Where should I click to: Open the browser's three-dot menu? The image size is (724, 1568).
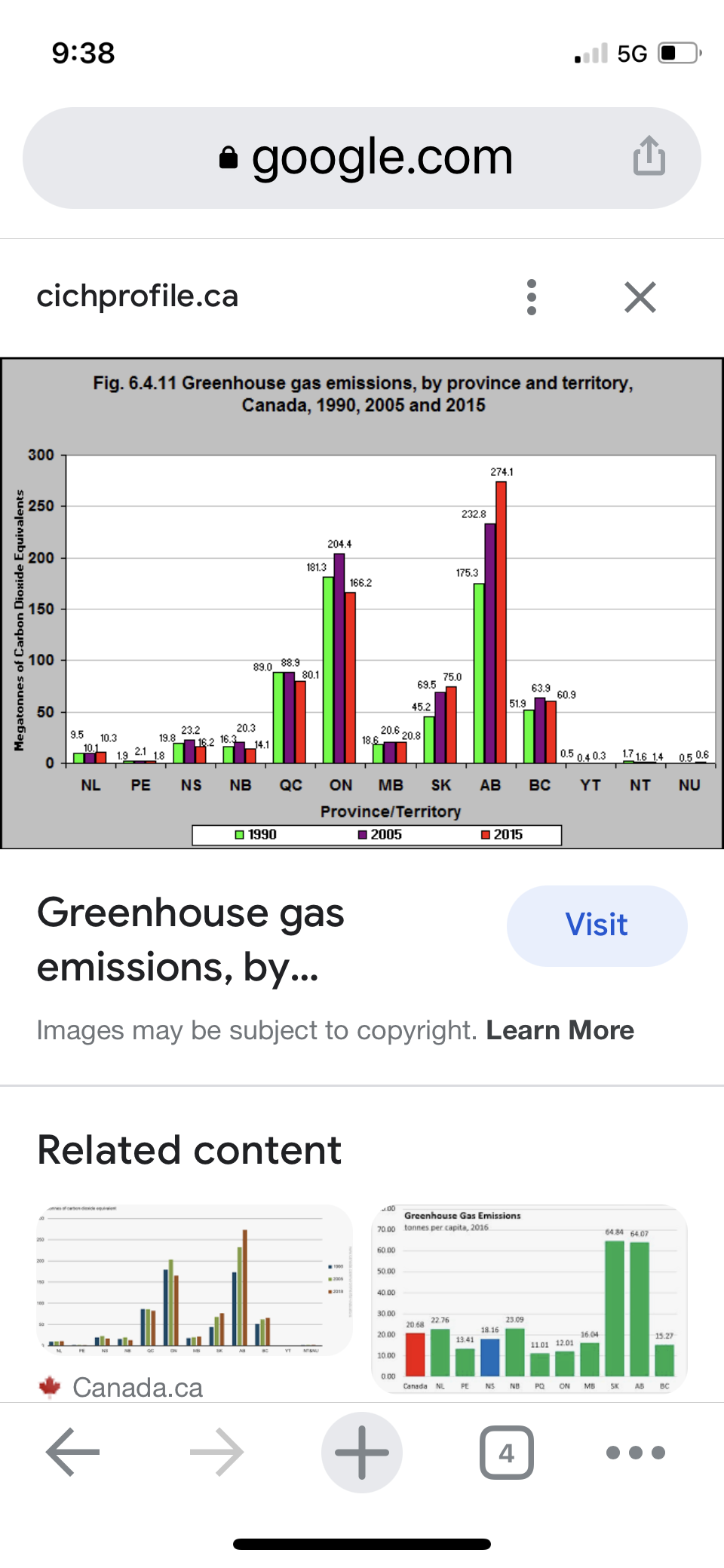point(636,1452)
